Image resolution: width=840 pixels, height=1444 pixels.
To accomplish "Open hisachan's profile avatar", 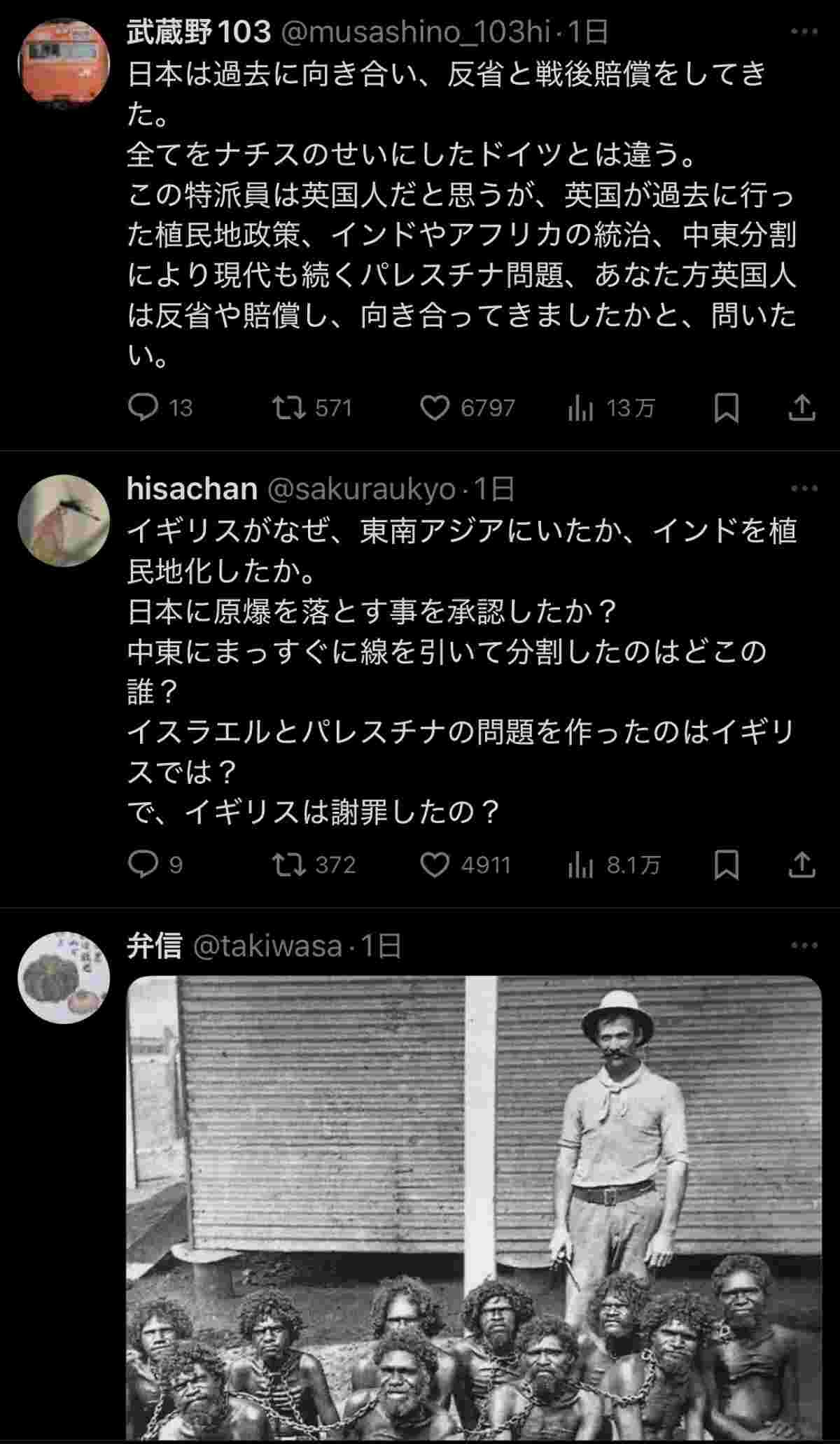I will point(63,521).
